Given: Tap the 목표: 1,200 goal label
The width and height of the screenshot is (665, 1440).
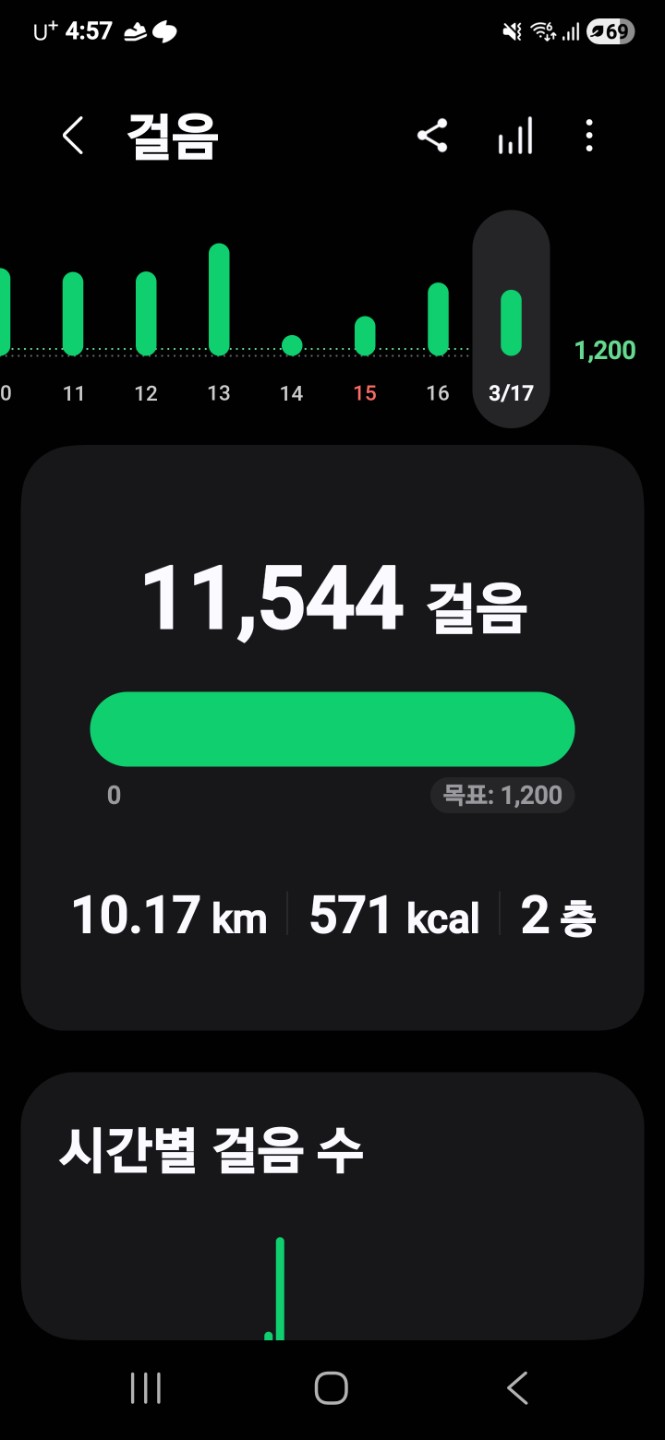Looking at the screenshot, I should click(503, 796).
